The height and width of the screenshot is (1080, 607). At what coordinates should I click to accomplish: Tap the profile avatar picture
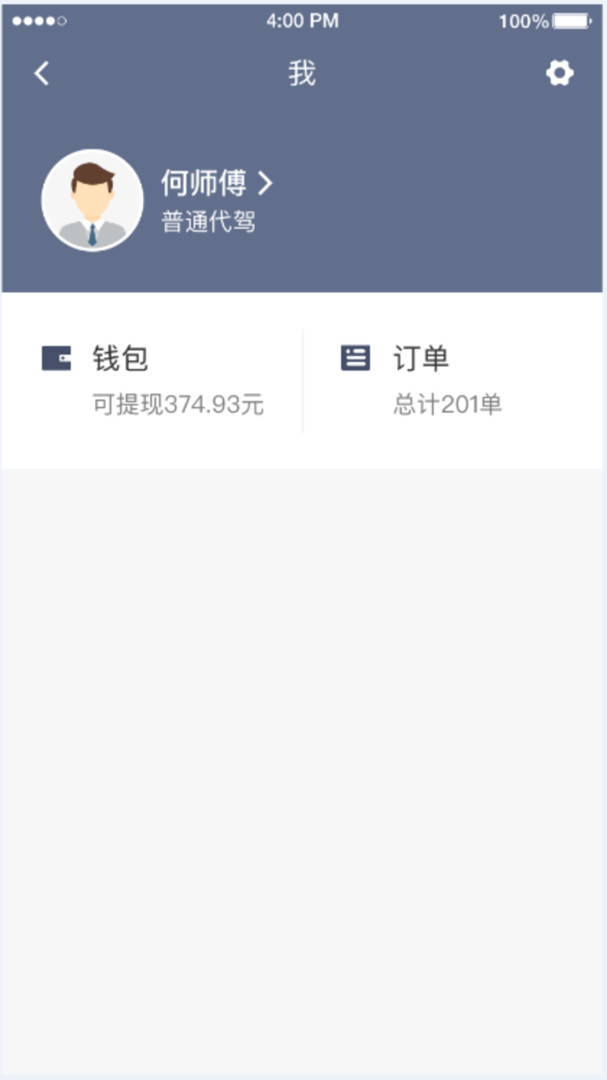coord(92,200)
